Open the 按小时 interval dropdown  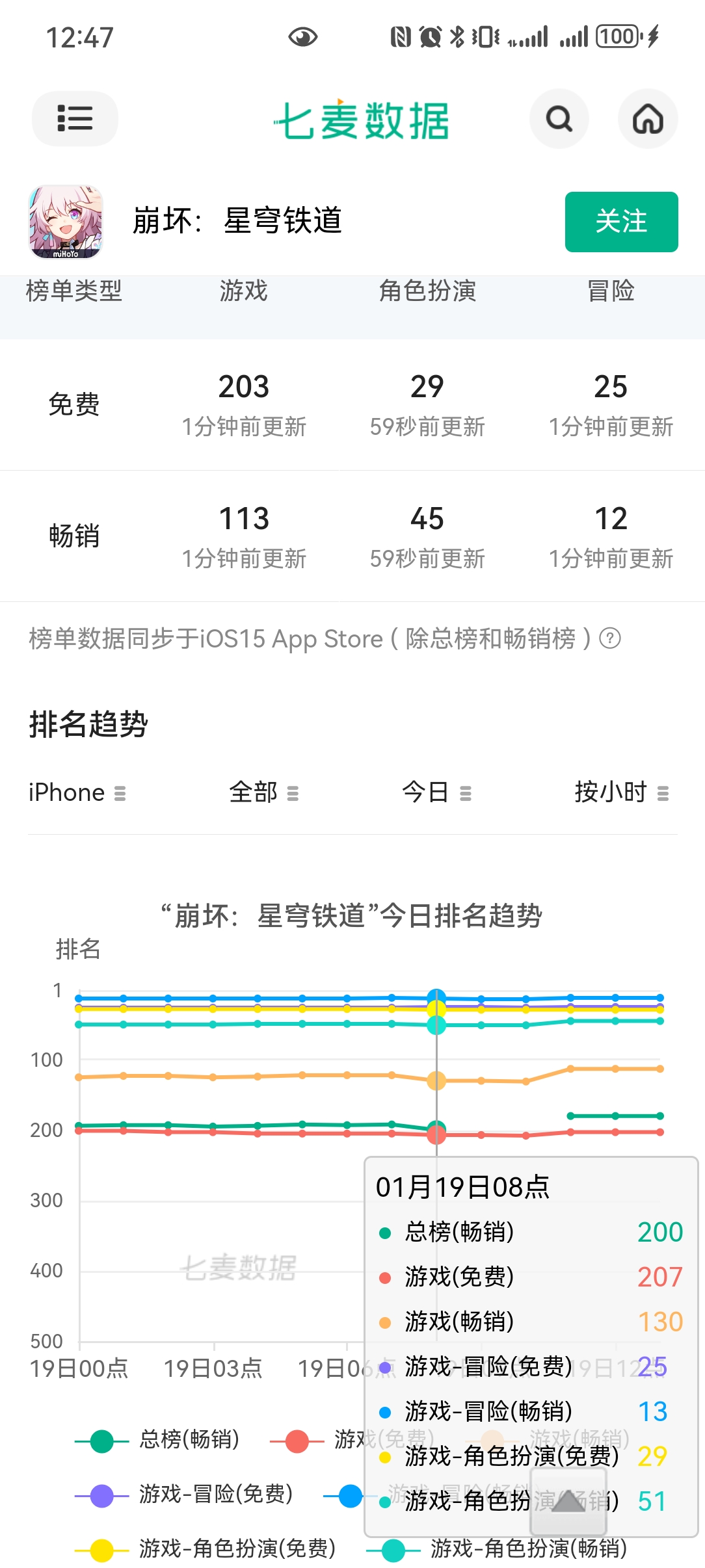621,792
